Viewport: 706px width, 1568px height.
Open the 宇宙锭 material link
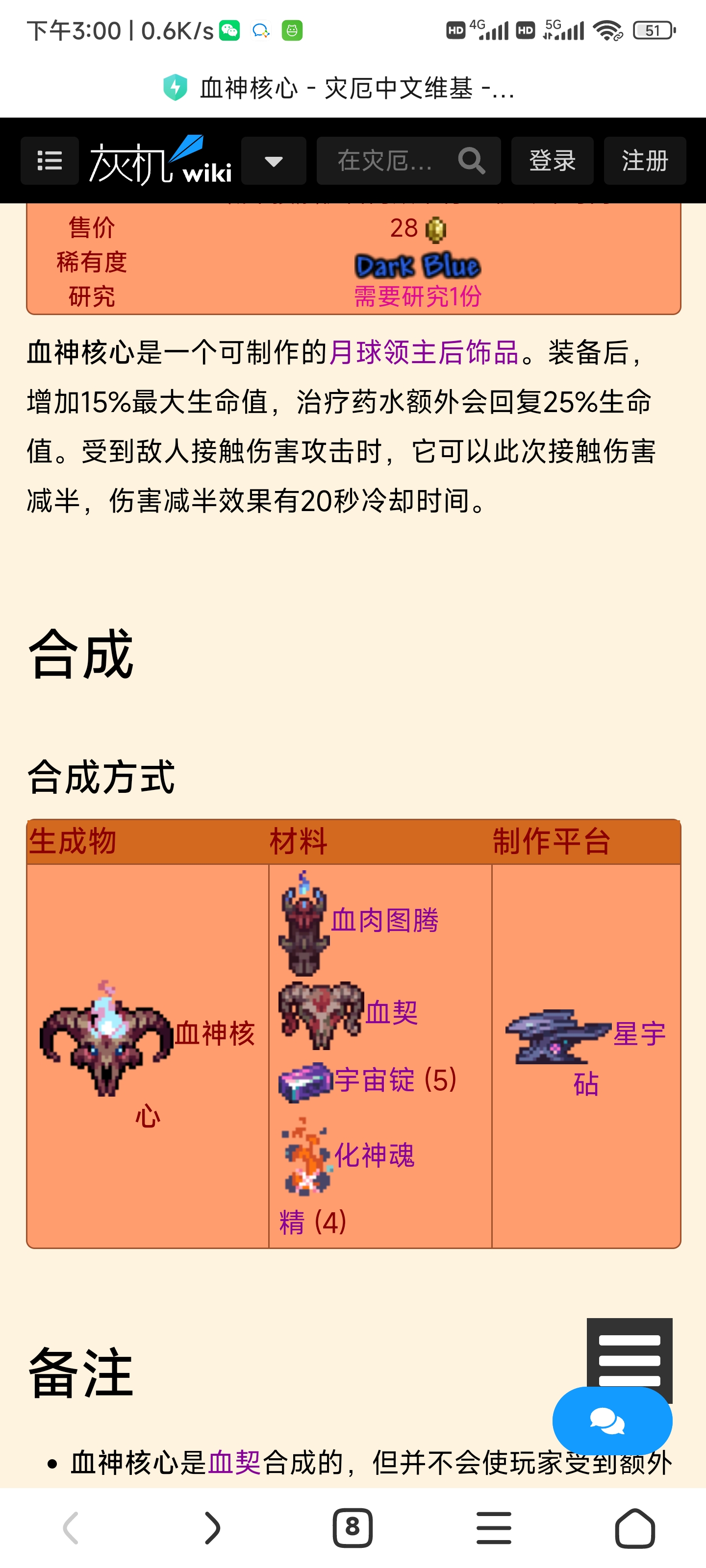point(375,1080)
